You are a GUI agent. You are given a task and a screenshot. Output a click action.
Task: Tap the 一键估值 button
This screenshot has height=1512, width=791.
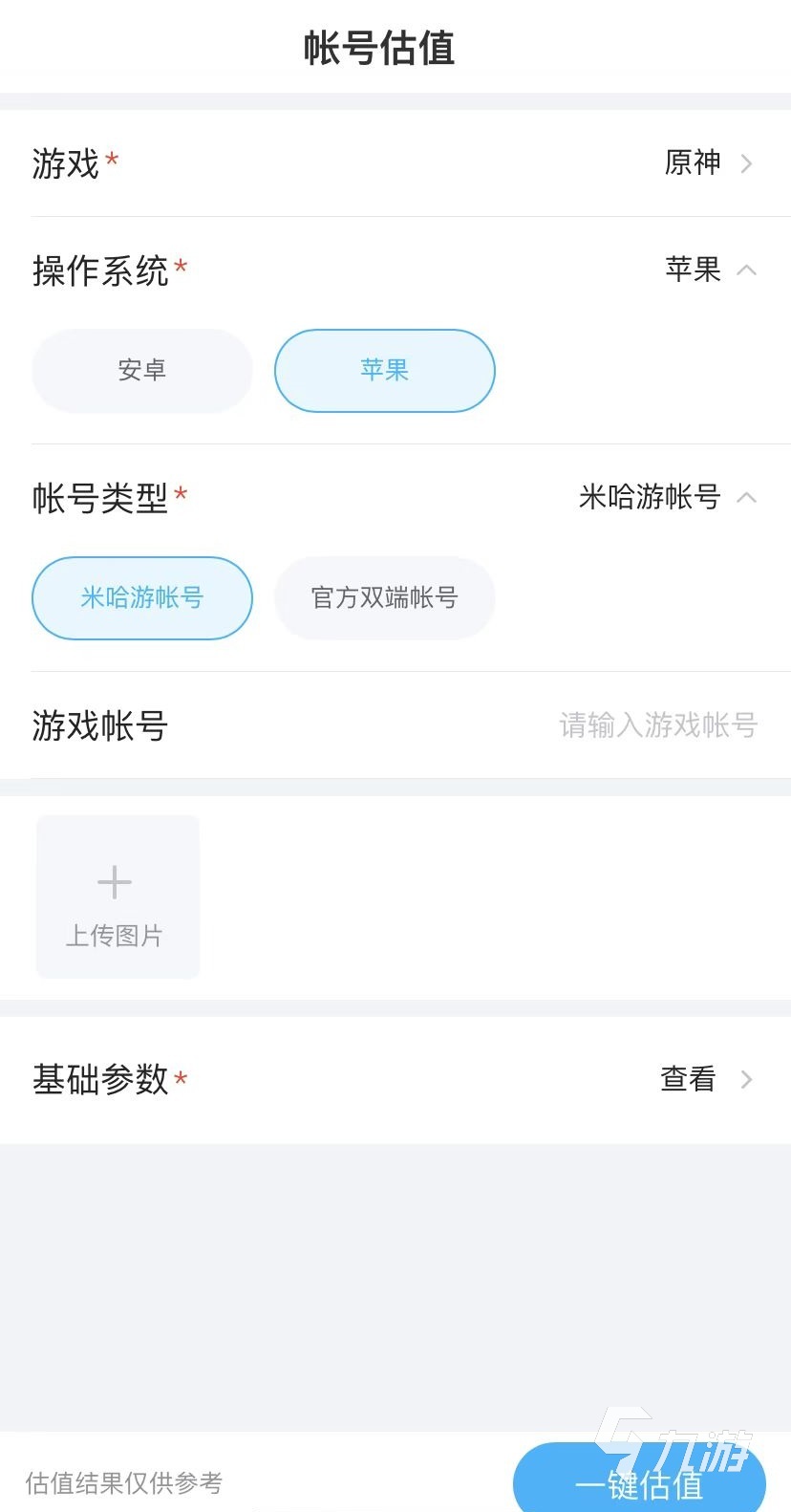click(x=639, y=1482)
